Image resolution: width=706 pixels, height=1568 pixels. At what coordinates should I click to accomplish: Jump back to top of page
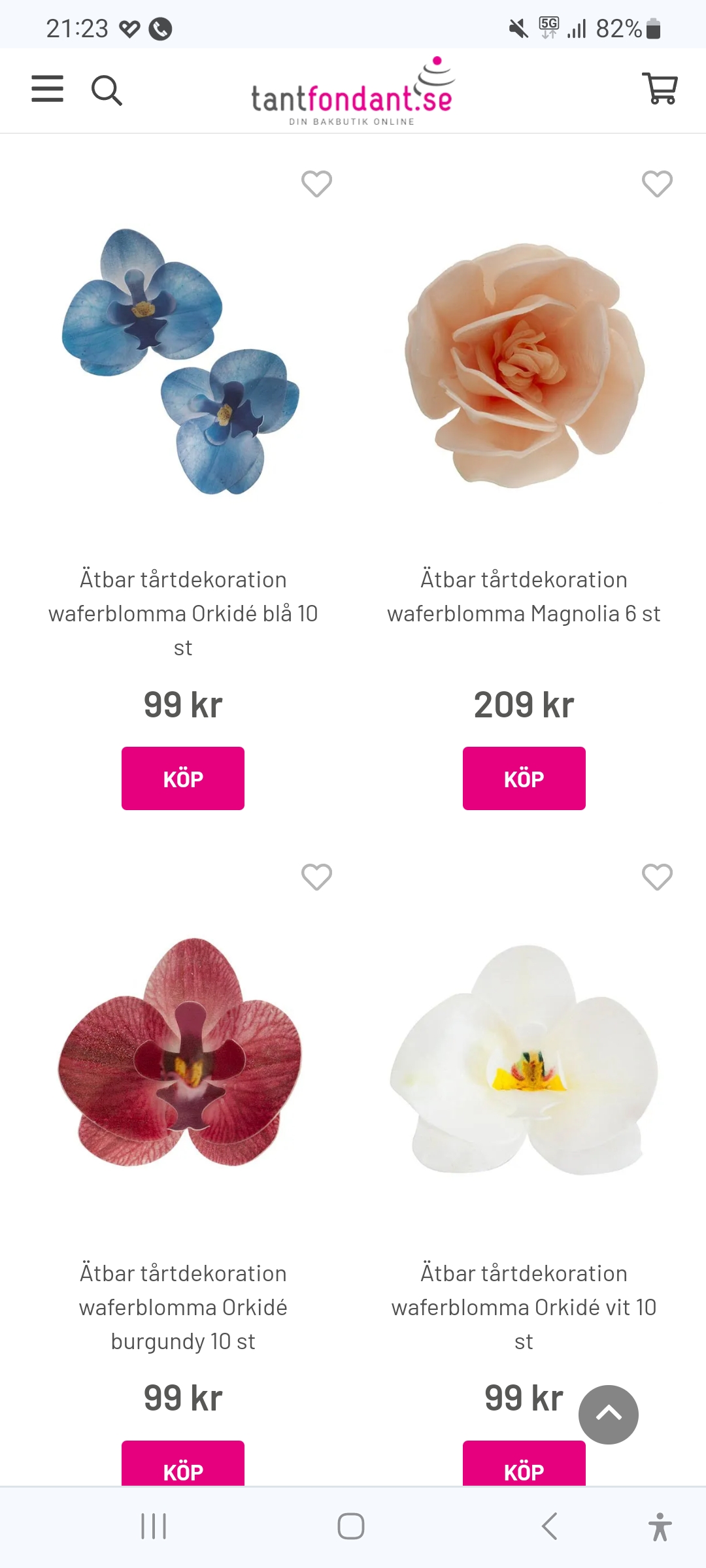click(x=608, y=1414)
